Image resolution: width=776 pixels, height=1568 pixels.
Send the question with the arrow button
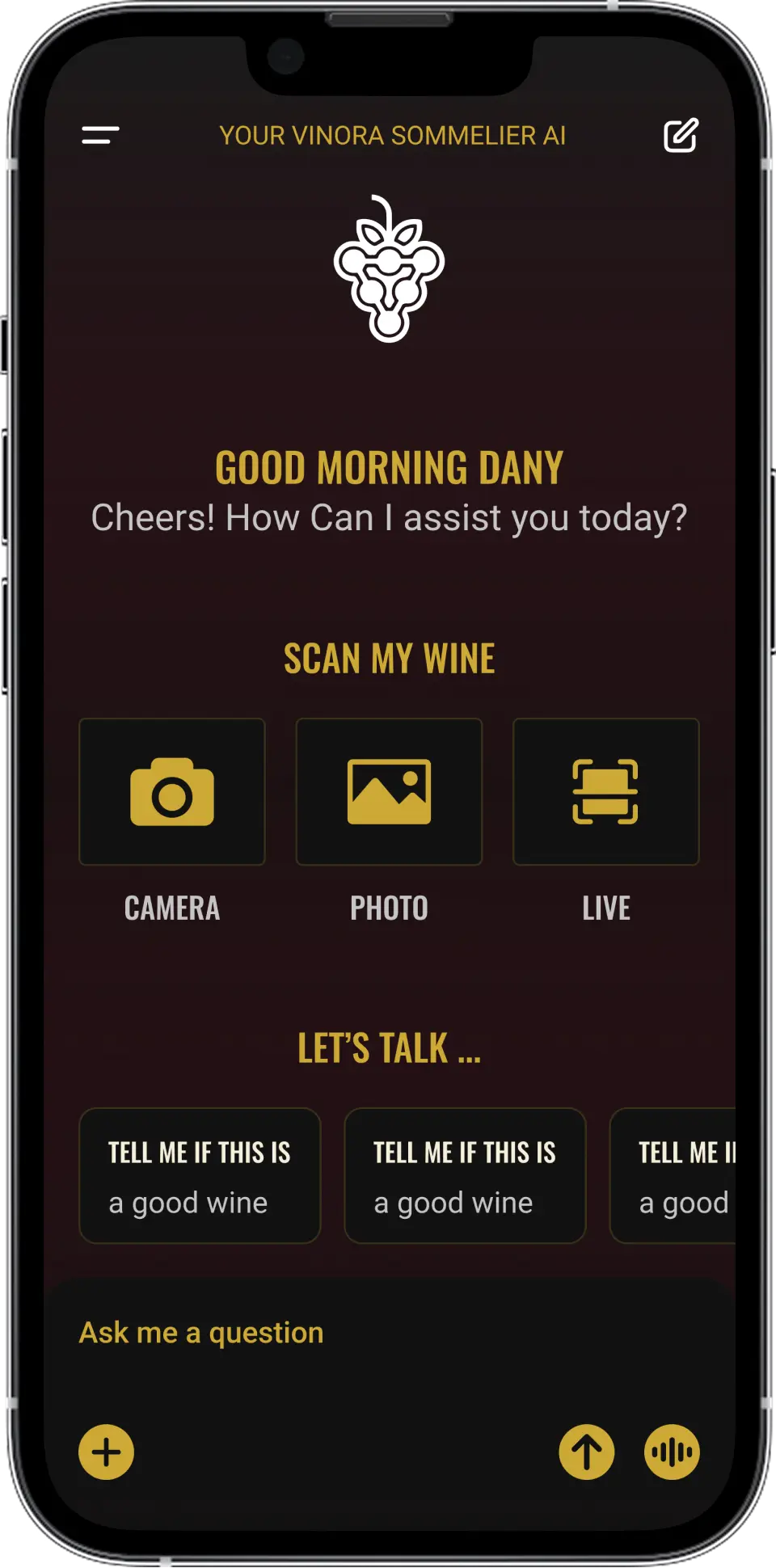pos(587,1452)
